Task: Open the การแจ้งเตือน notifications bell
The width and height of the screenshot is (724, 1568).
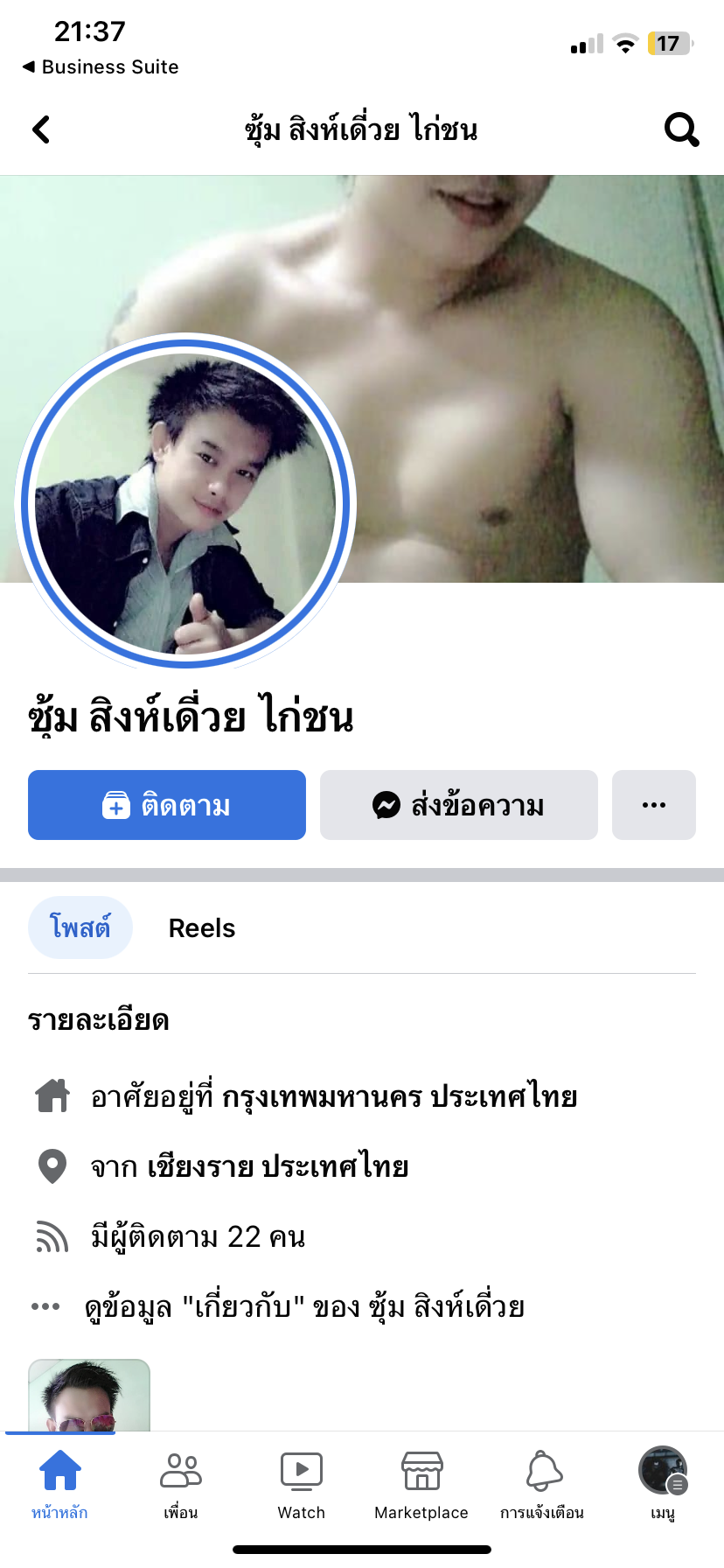Action: (542, 1487)
